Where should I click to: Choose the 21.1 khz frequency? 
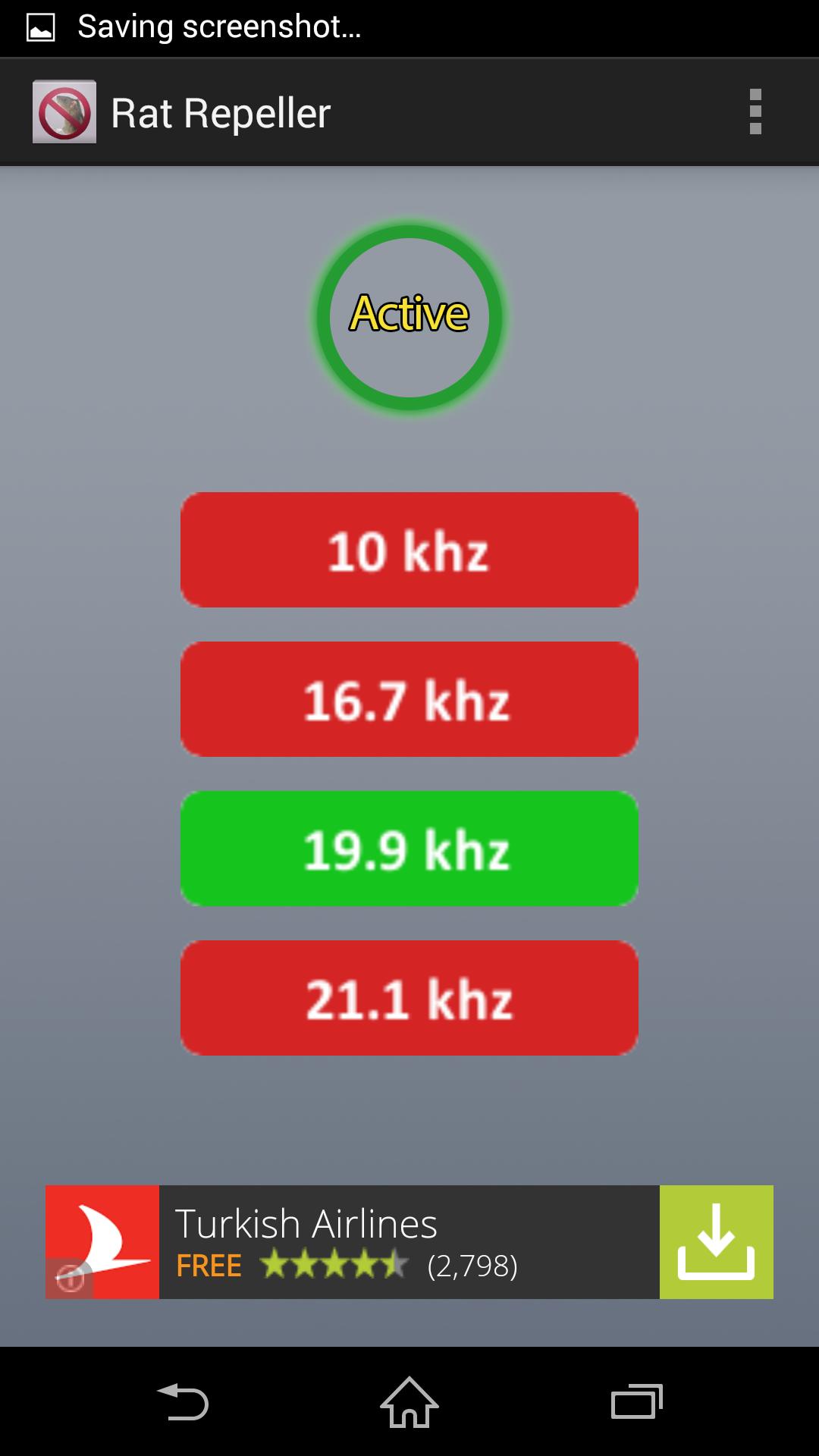point(409,998)
